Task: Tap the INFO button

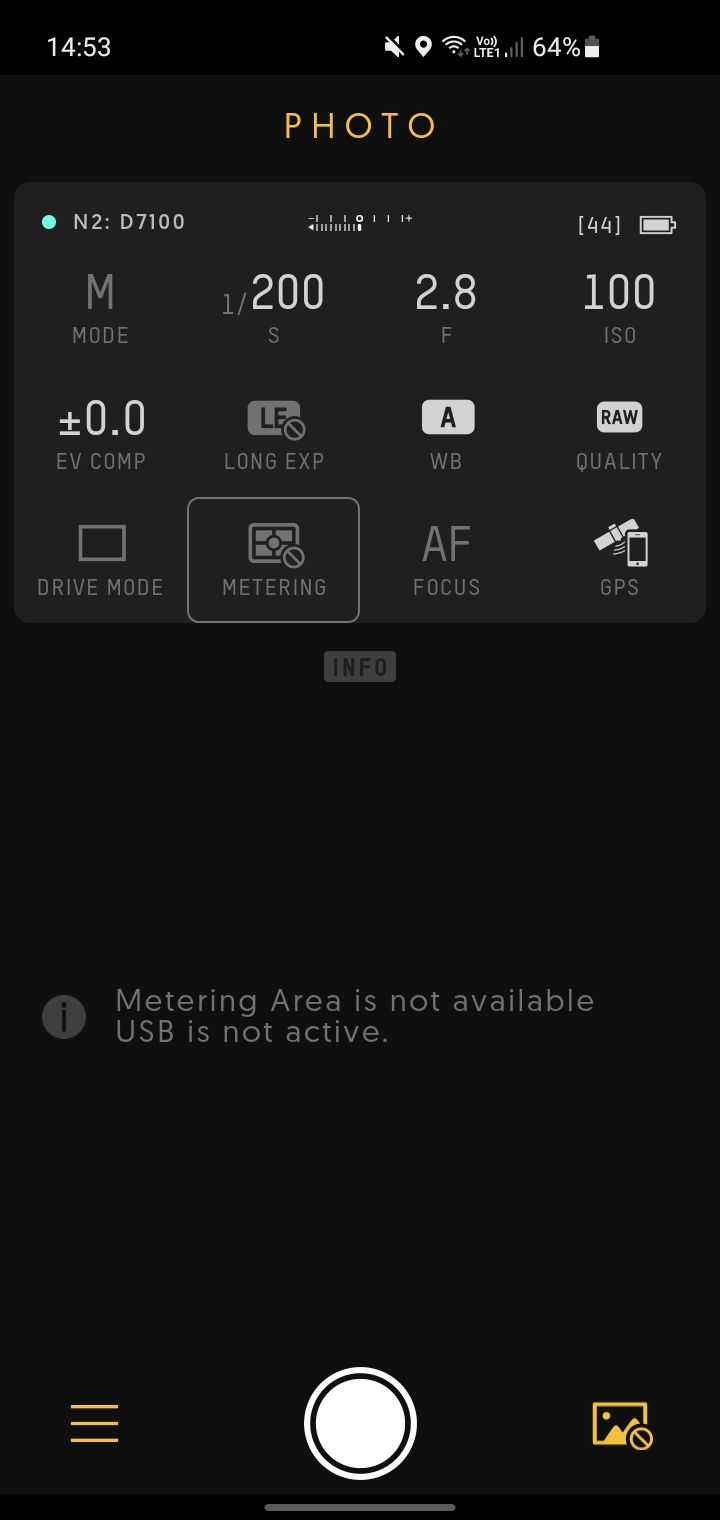Action: [x=360, y=667]
